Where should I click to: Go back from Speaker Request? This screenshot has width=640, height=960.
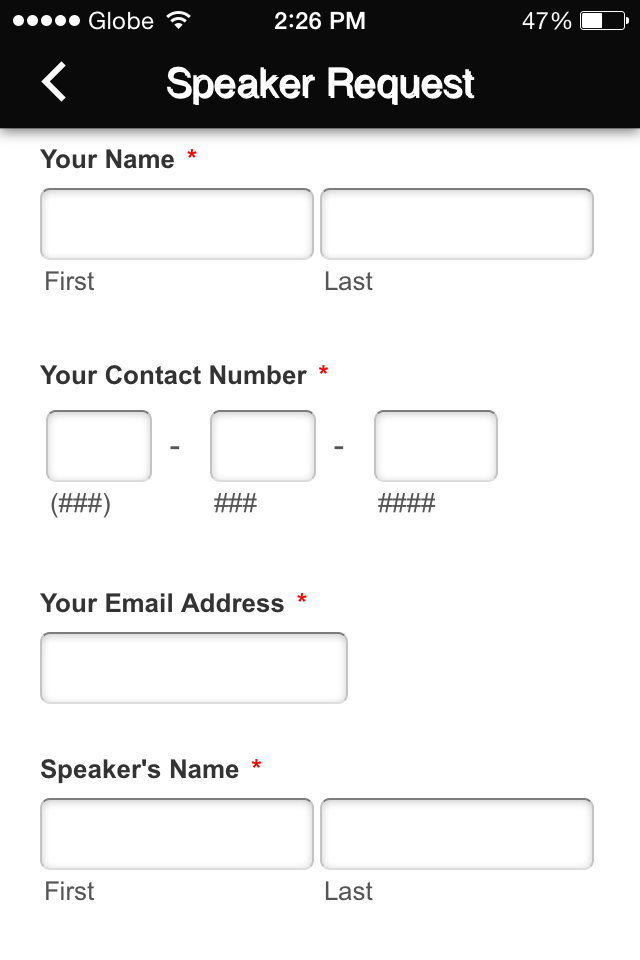pyautogui.click(x=54, y=82)
